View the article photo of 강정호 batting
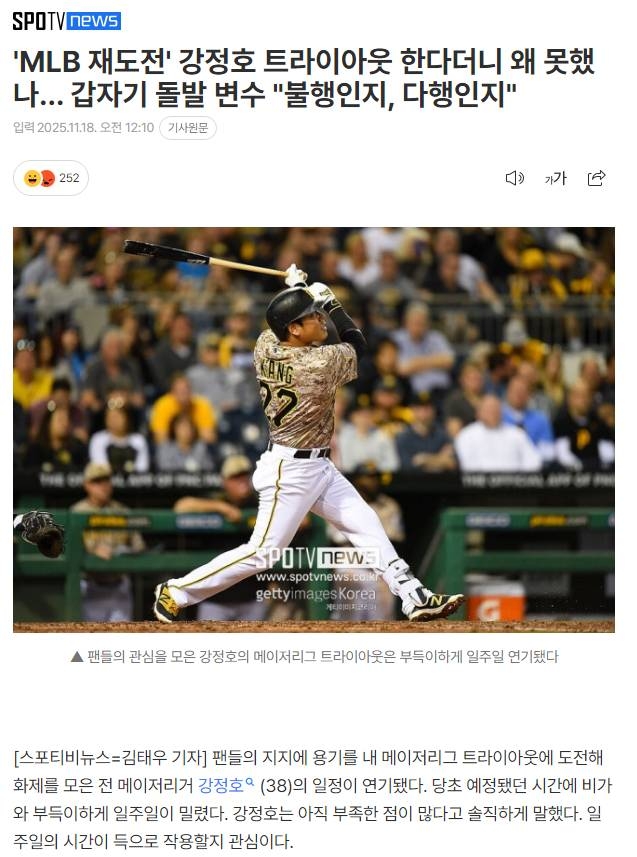The height and width of the screenshot is (857, 637). click(x=314, y=430)
